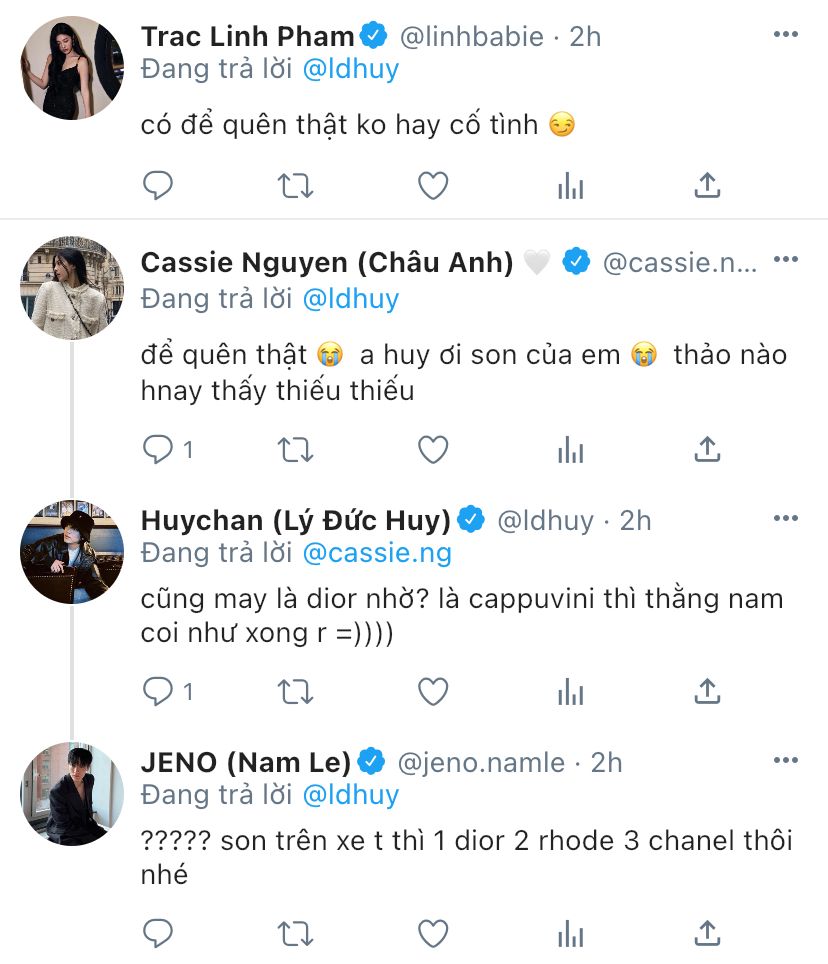Share JENO's tweet
828x964 pixels.
pos(707,933)
